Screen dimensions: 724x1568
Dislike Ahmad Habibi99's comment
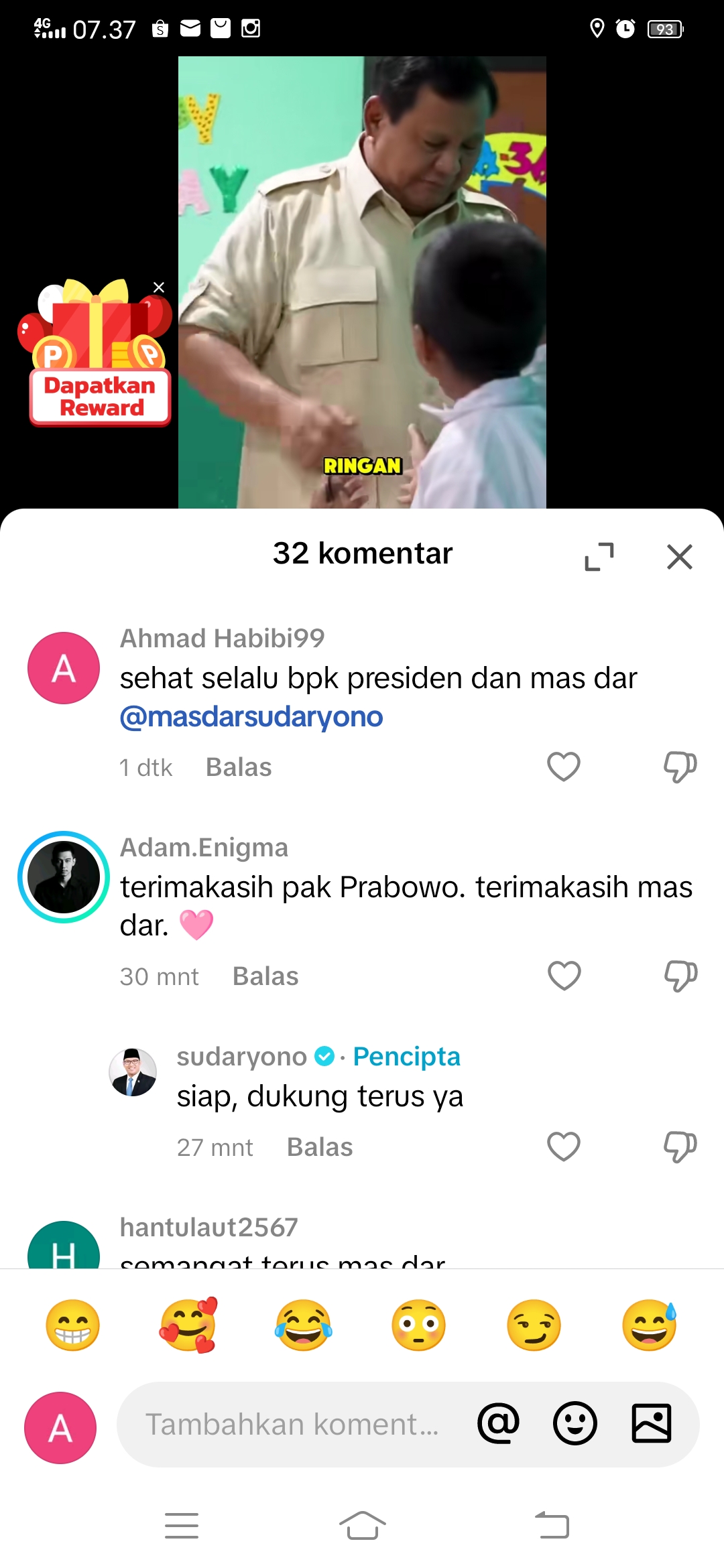click(x=680, y=767)
